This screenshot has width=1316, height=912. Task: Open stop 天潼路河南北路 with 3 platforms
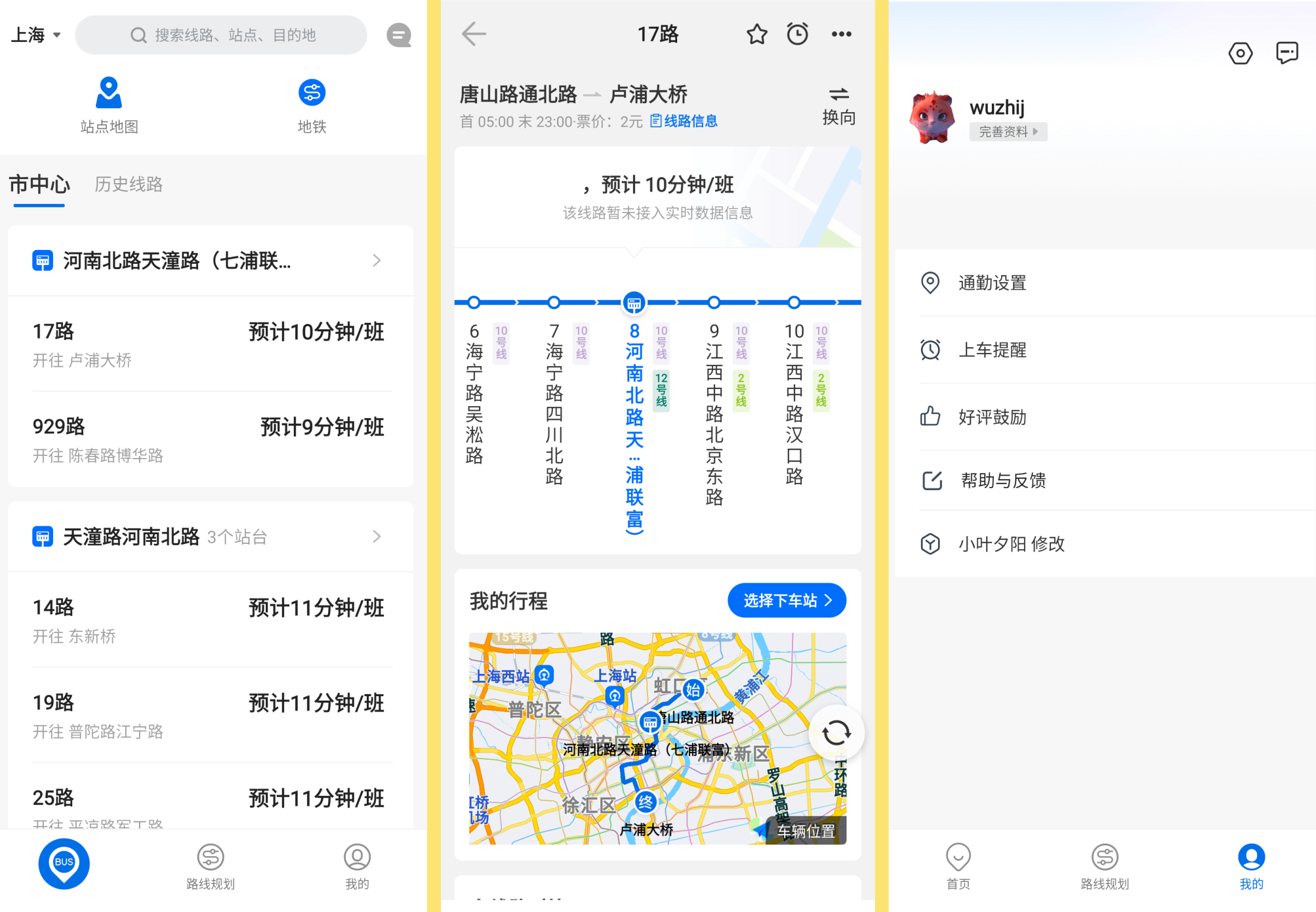[210, 537]
